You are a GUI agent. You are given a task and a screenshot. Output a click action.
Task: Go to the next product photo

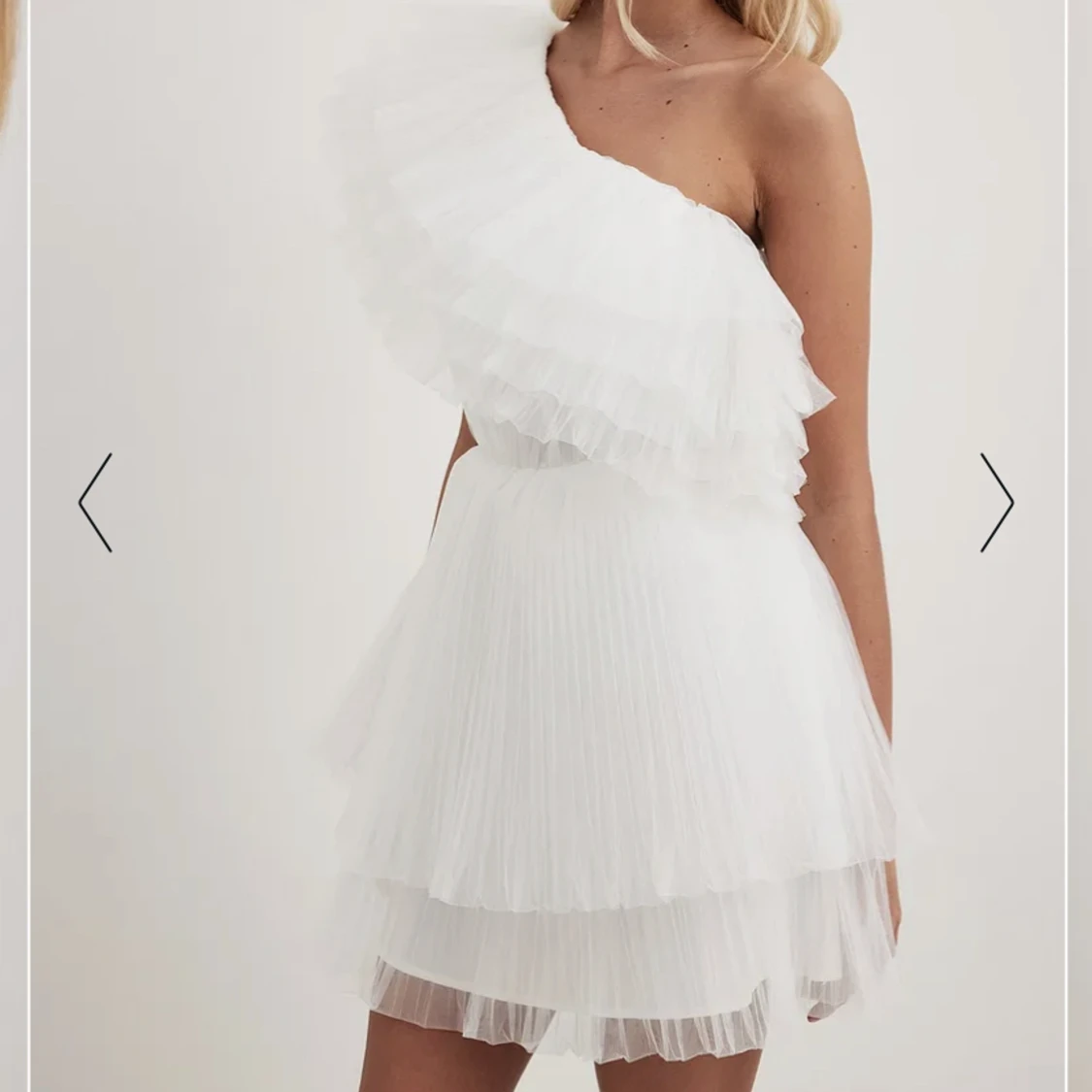pyautogui.click(x=996, y=502)
